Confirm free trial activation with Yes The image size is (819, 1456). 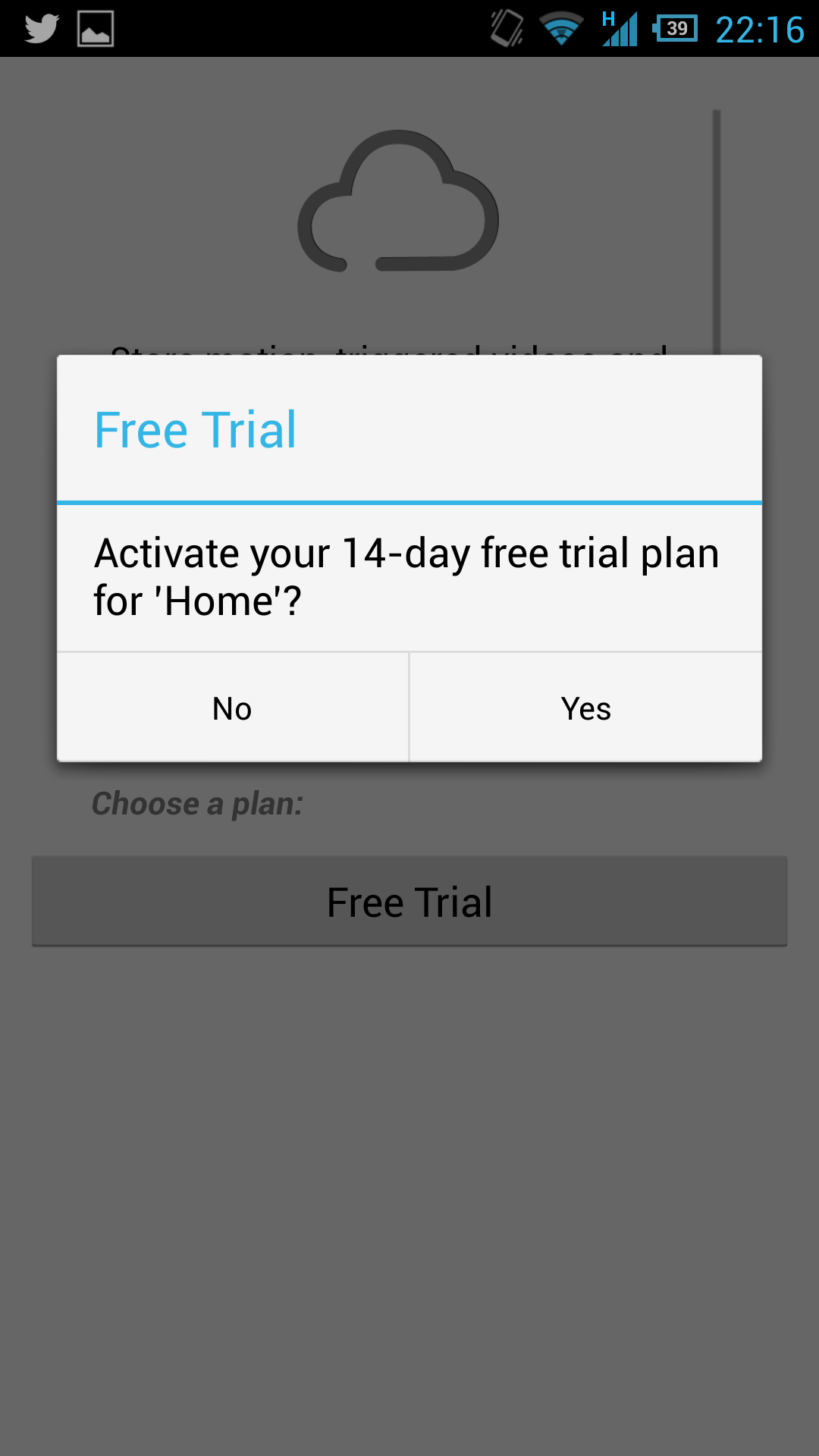[585, 708]
